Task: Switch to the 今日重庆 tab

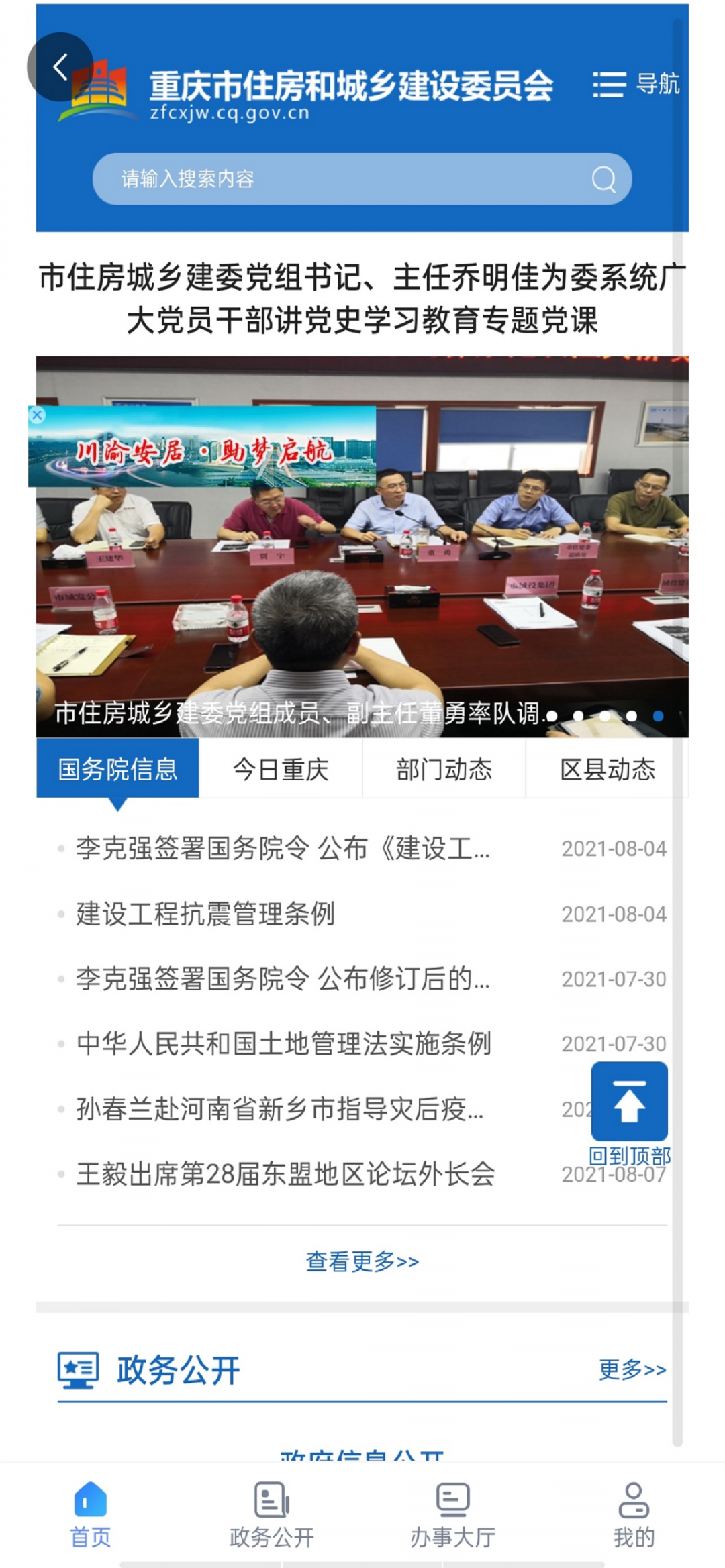Action: (281, 769)
